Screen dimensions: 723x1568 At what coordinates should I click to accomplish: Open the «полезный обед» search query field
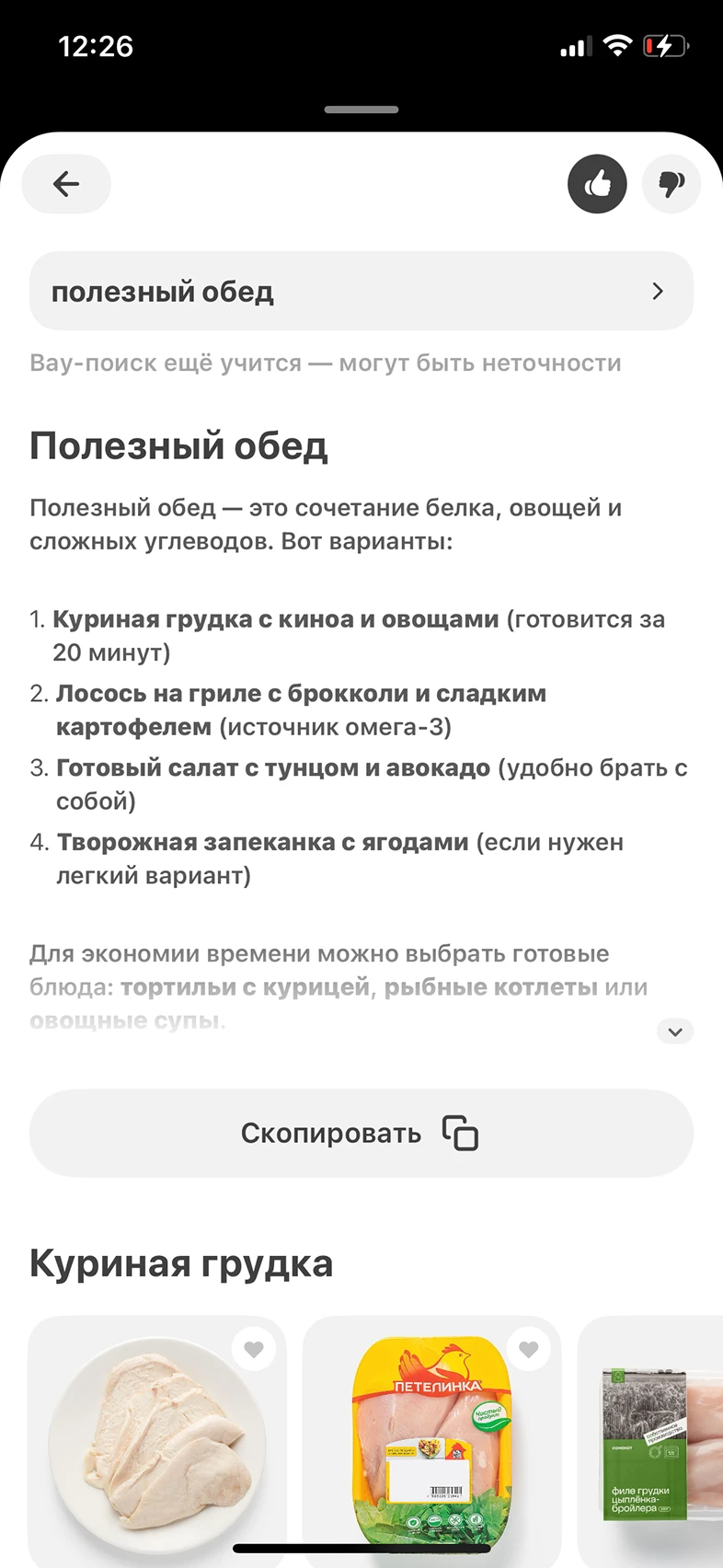pyautogui.click(x=361, y=292)
